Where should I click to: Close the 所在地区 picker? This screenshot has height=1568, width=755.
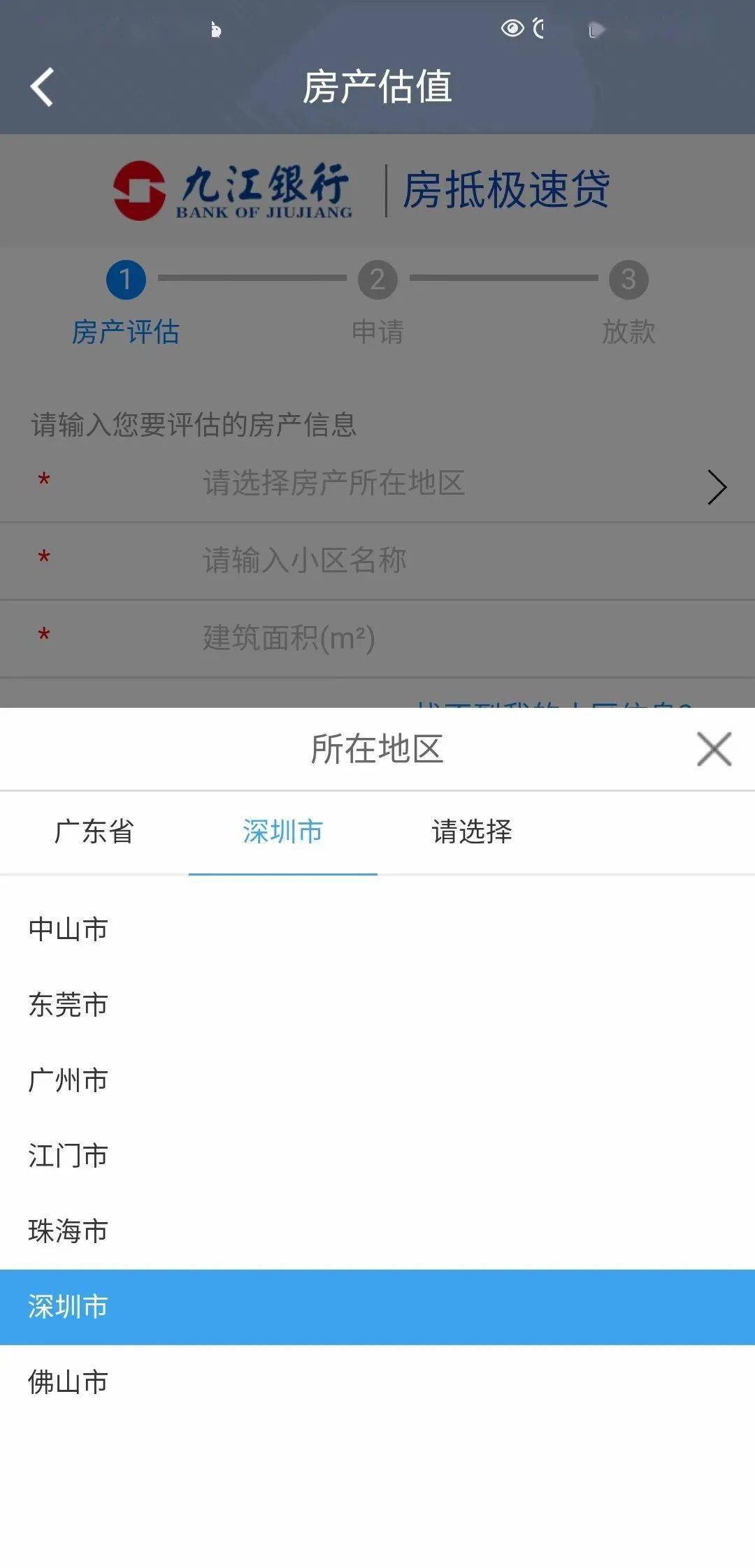[x=714, y=749]
